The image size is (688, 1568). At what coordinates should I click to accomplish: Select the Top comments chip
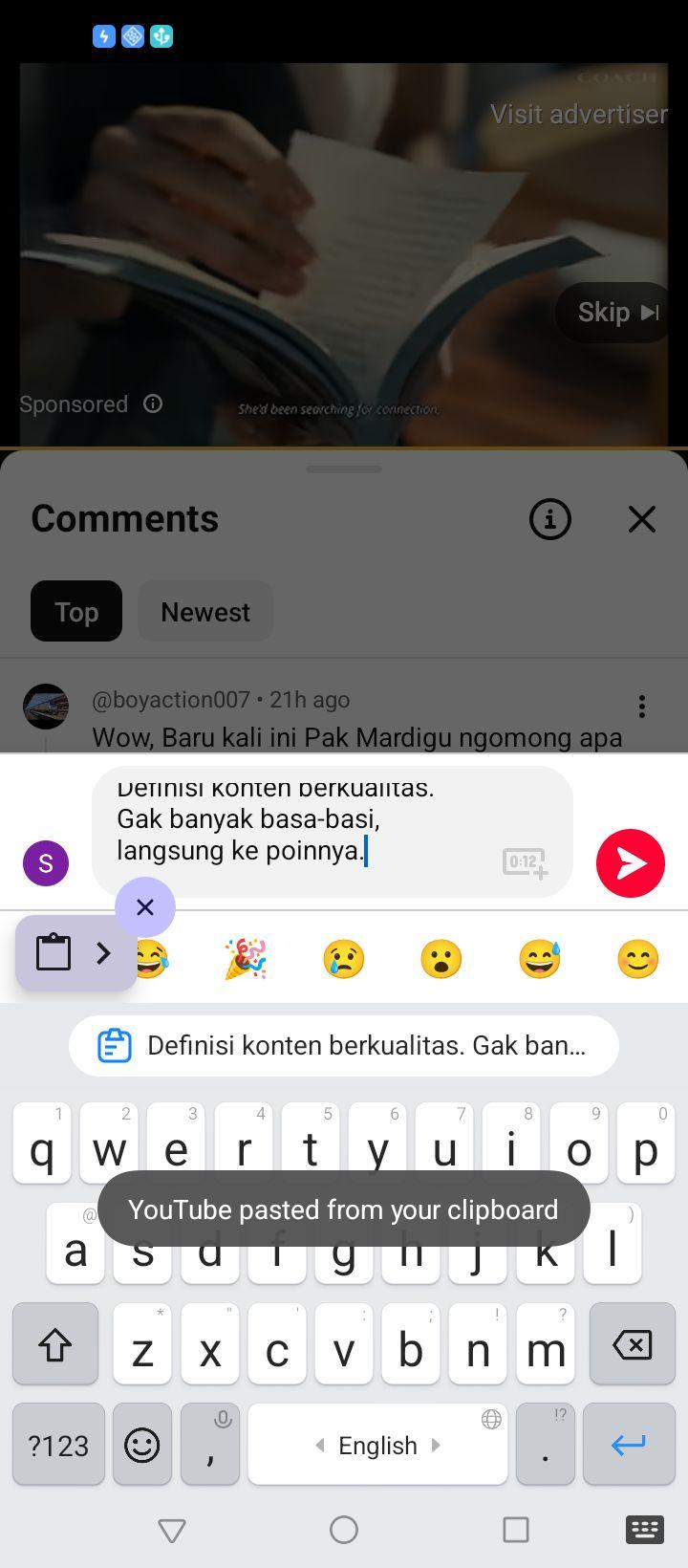point(76,611)
